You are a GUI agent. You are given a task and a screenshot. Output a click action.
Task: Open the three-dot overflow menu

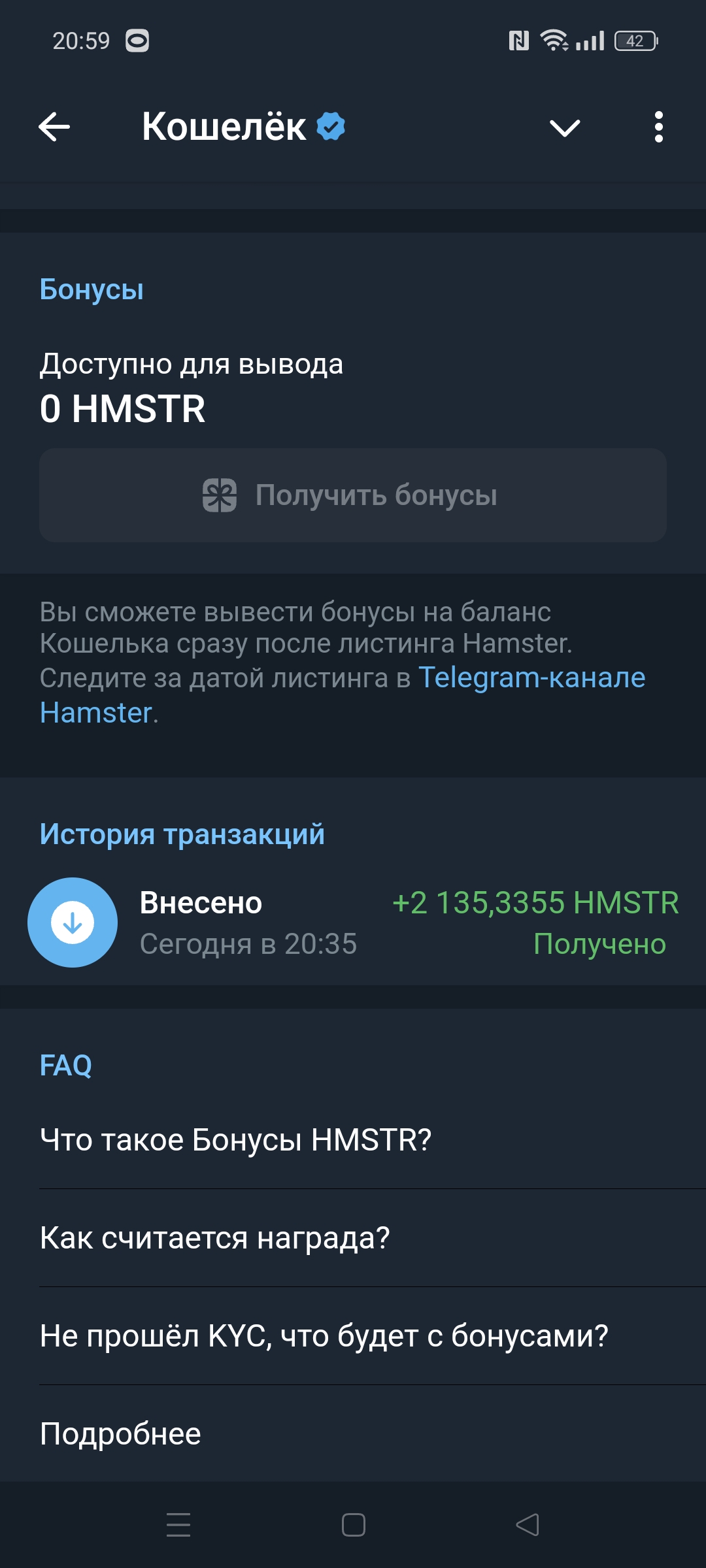coord(658,127)
